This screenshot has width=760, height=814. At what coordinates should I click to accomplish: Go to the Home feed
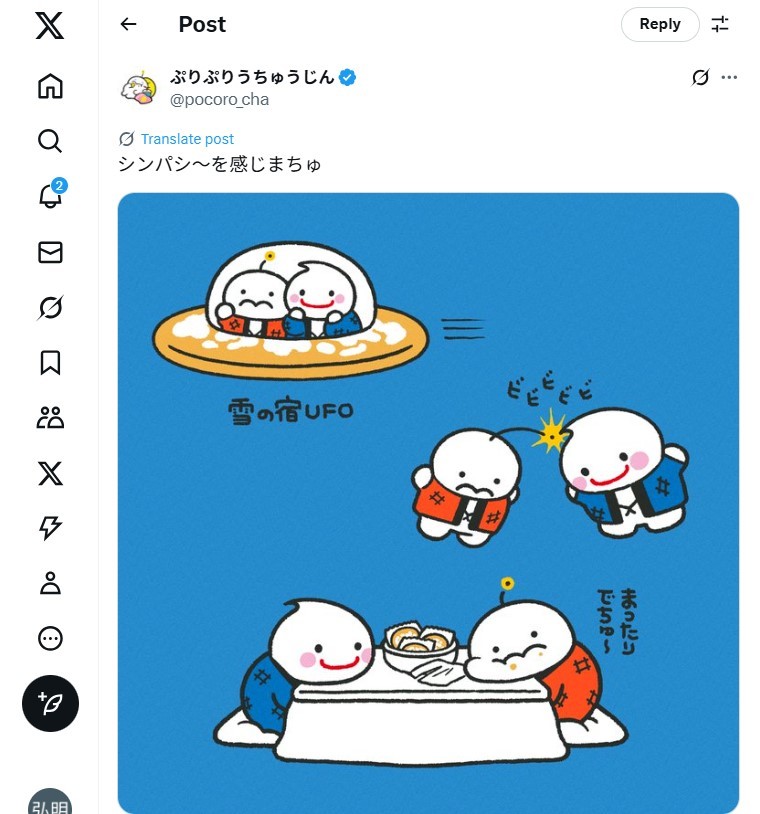50,87
